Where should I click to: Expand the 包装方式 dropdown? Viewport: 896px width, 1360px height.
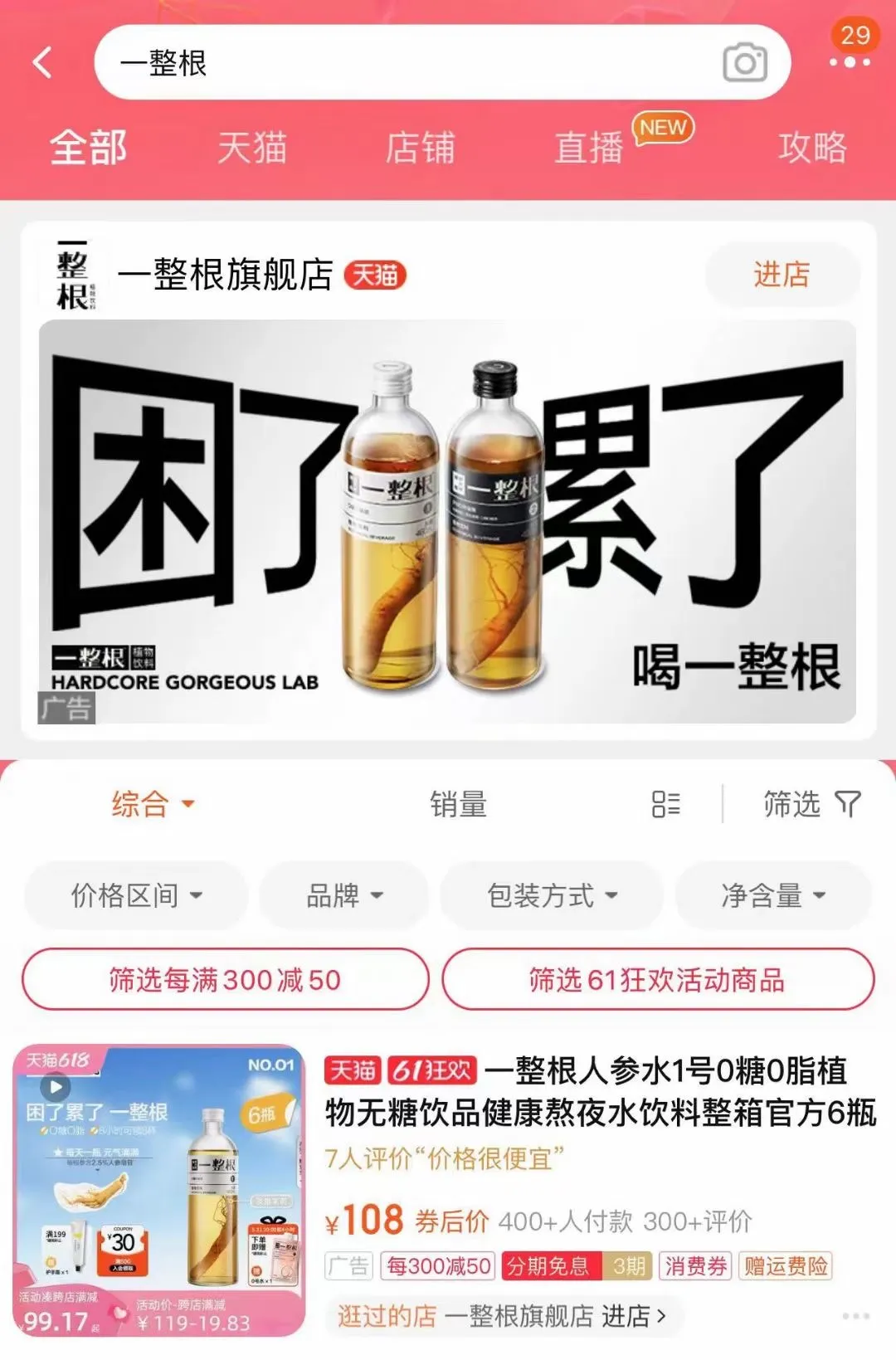552,895
